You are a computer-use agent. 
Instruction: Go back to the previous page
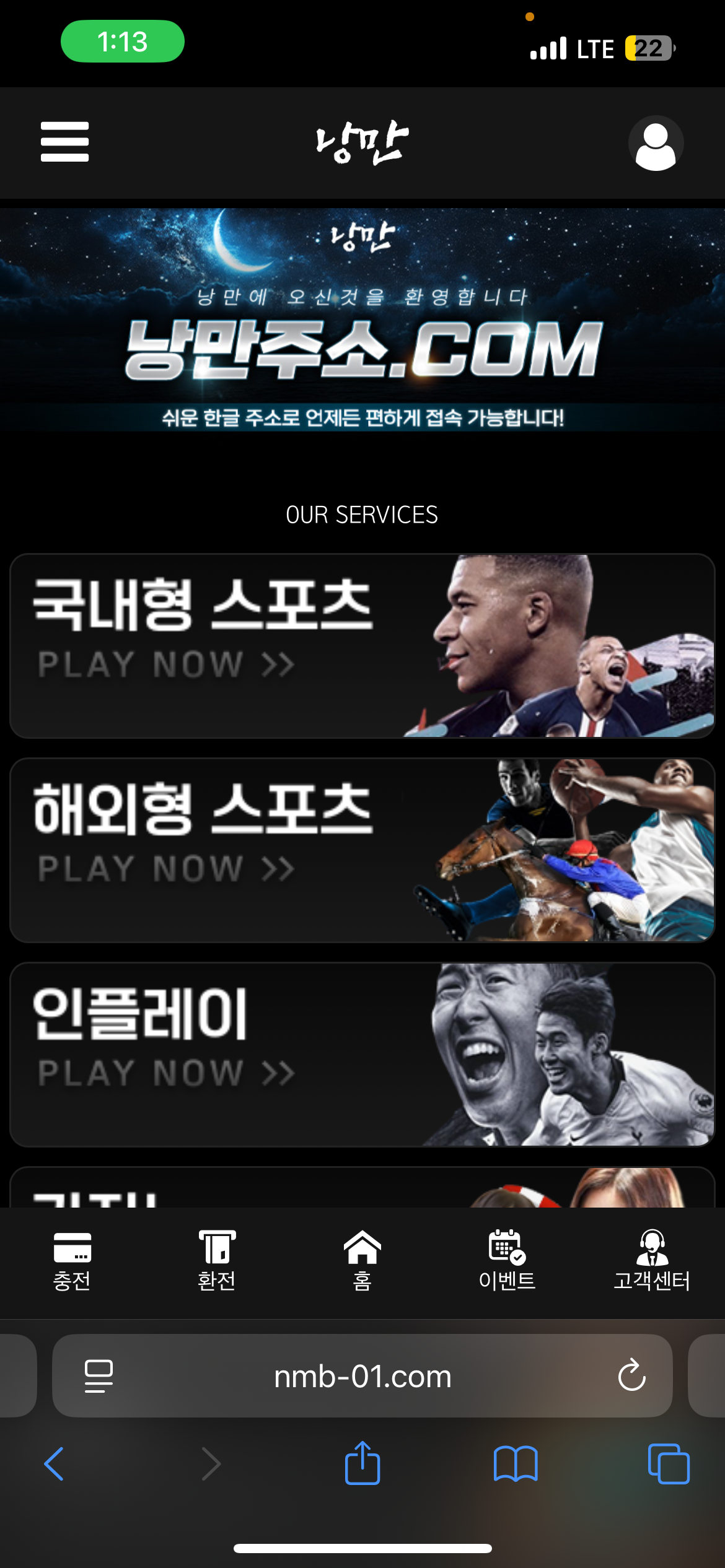point(54,1464)
